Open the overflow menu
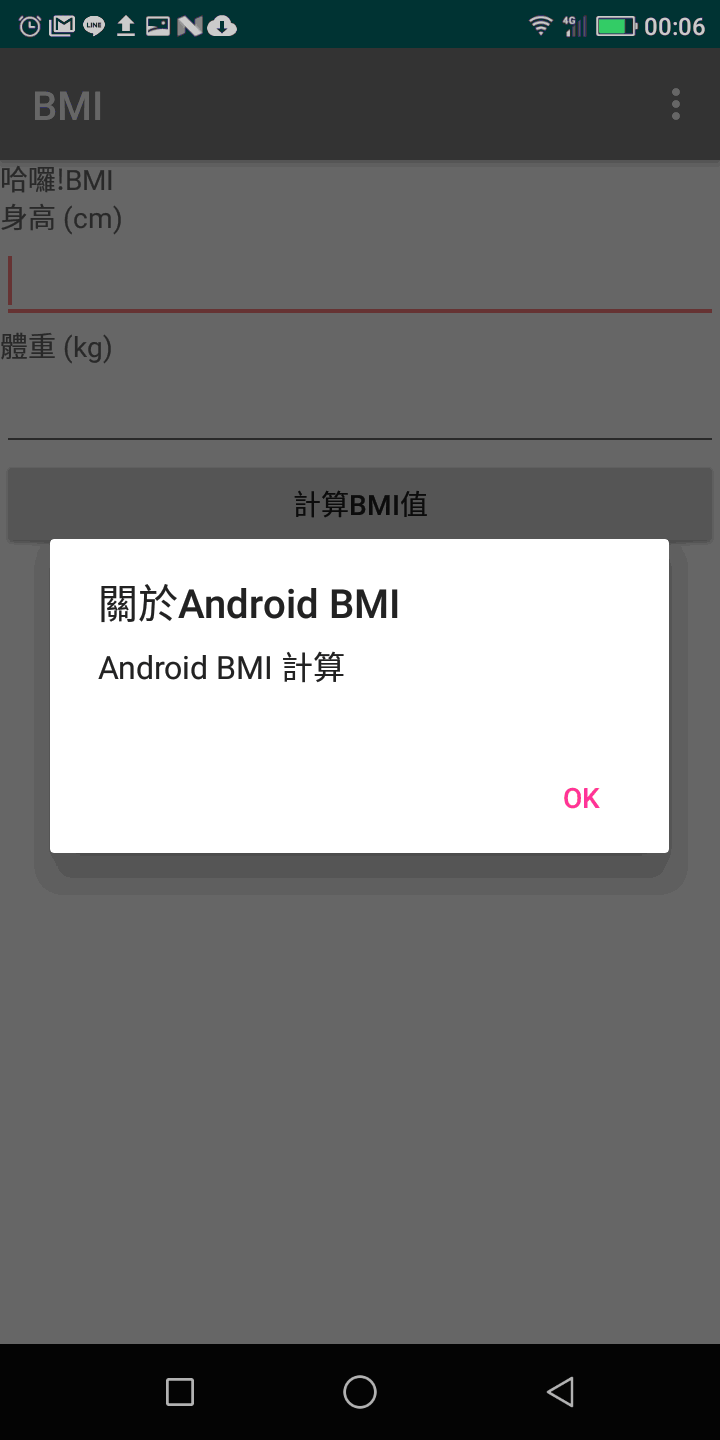 point(676,104)
